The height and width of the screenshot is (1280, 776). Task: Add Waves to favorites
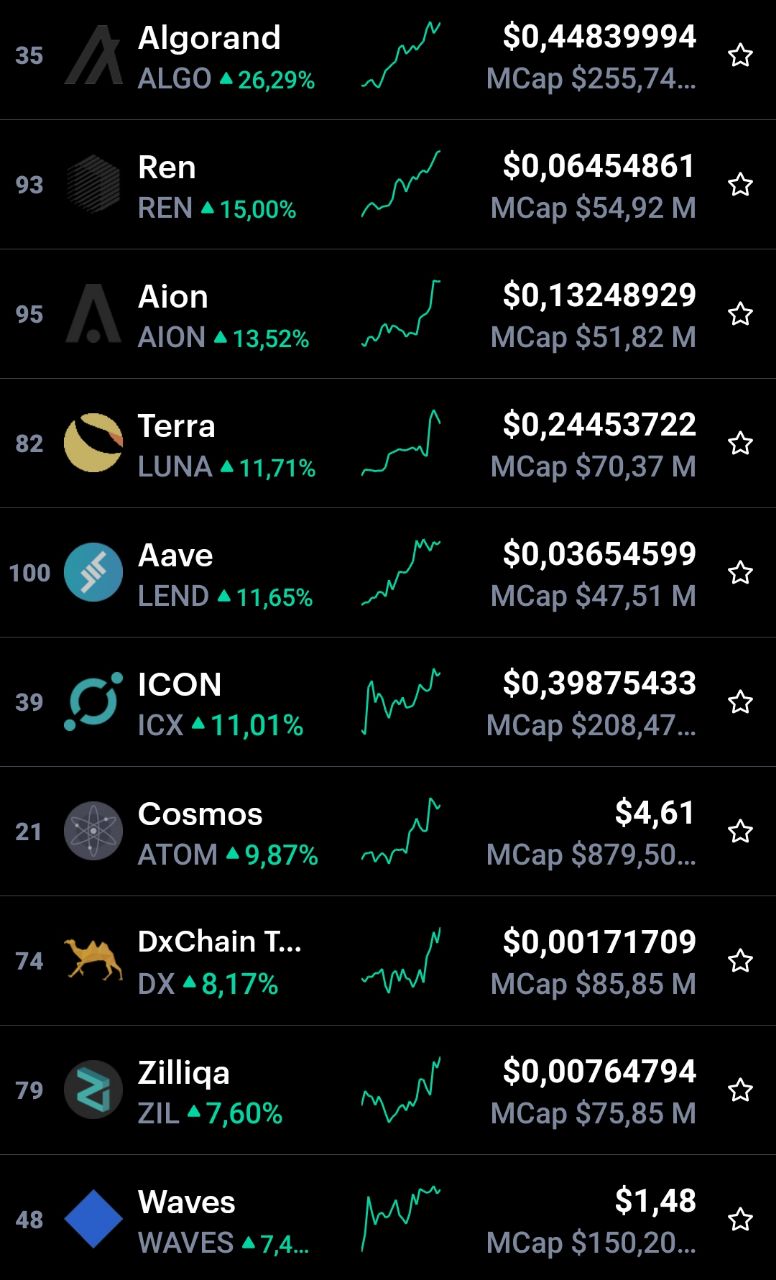tap(740, 1219)
